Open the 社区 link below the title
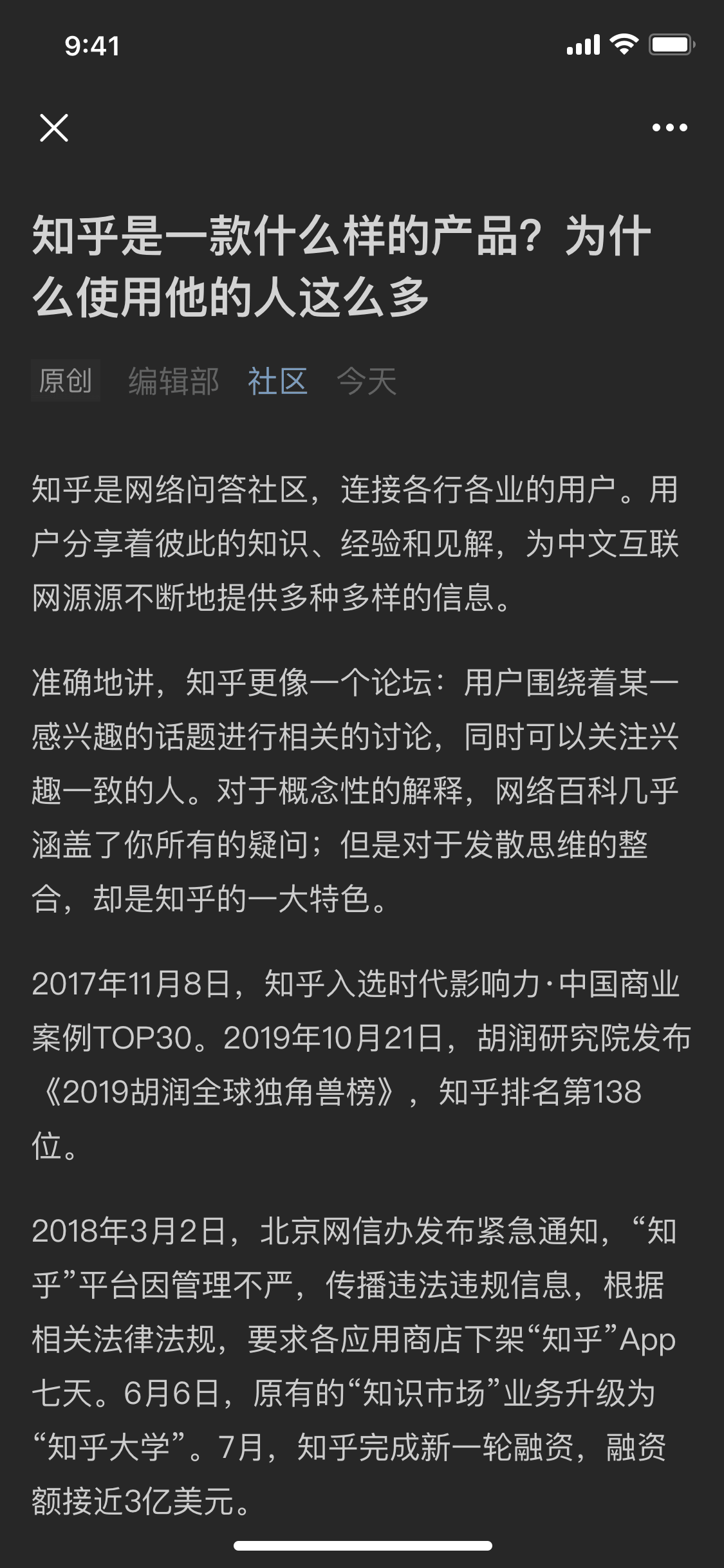Viewport: 724px width, 1568px height. coord(277,381)
